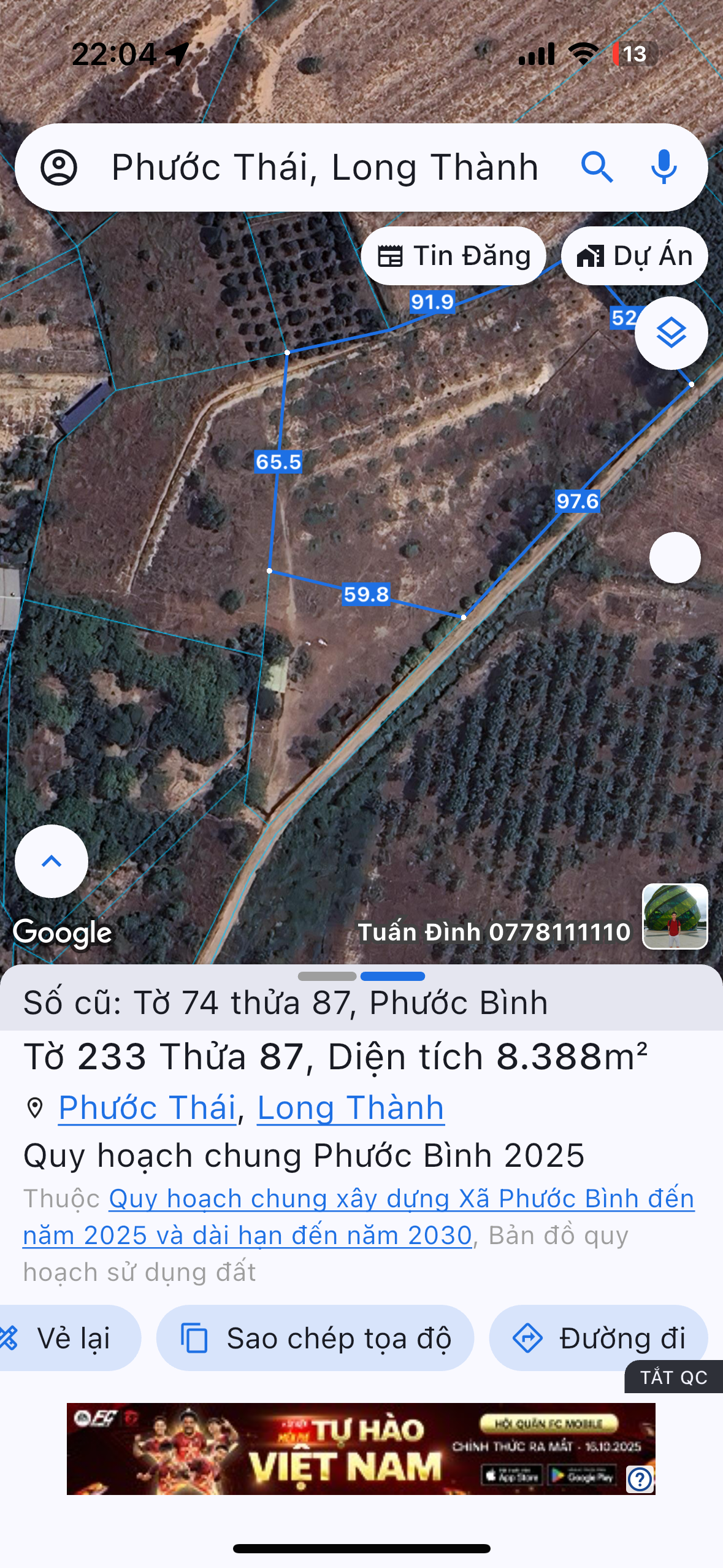The image size is (723, 1568).
Task: Tap Vẽ lại to redraw the plot
Action: point(67,1339)
